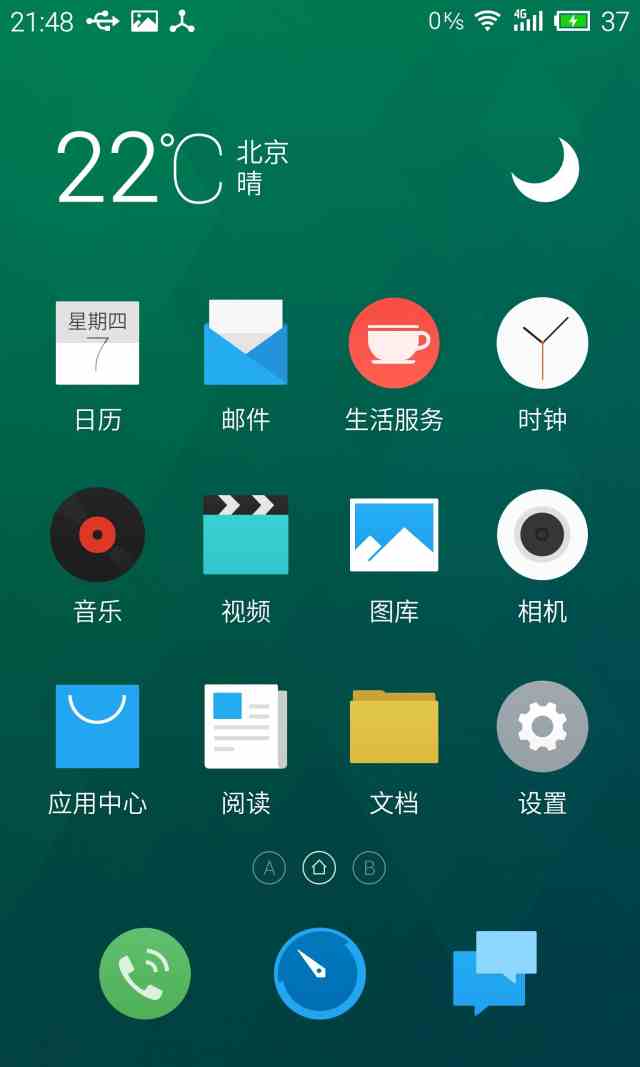
Task: Open the phone dialer in the dock
Action: click(145, 974)
